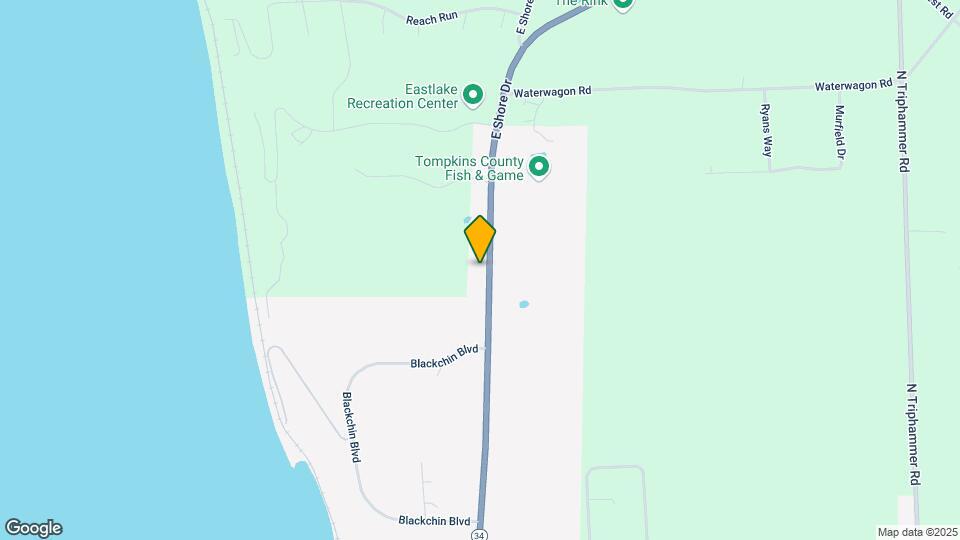The image size is (960, 540).
Task: Open The Rink place marker
Action: tap(623, 4)
